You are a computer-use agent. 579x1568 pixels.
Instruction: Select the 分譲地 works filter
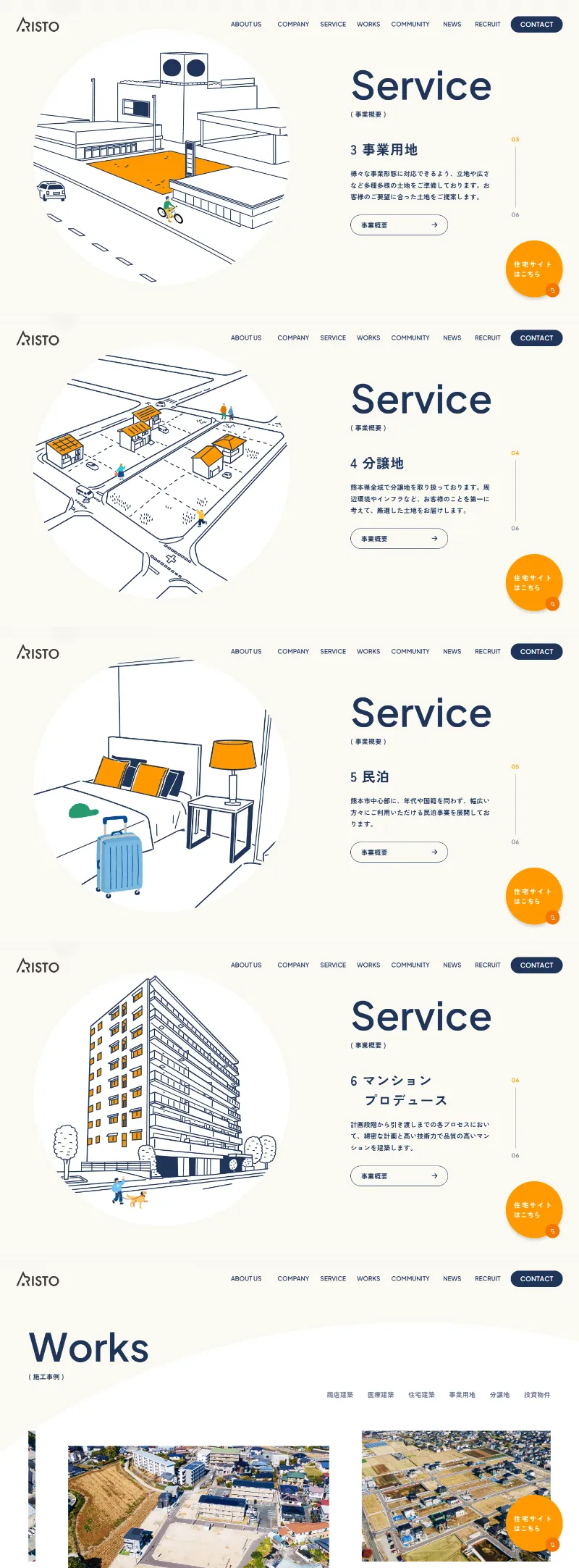[x=499, y=1395]
